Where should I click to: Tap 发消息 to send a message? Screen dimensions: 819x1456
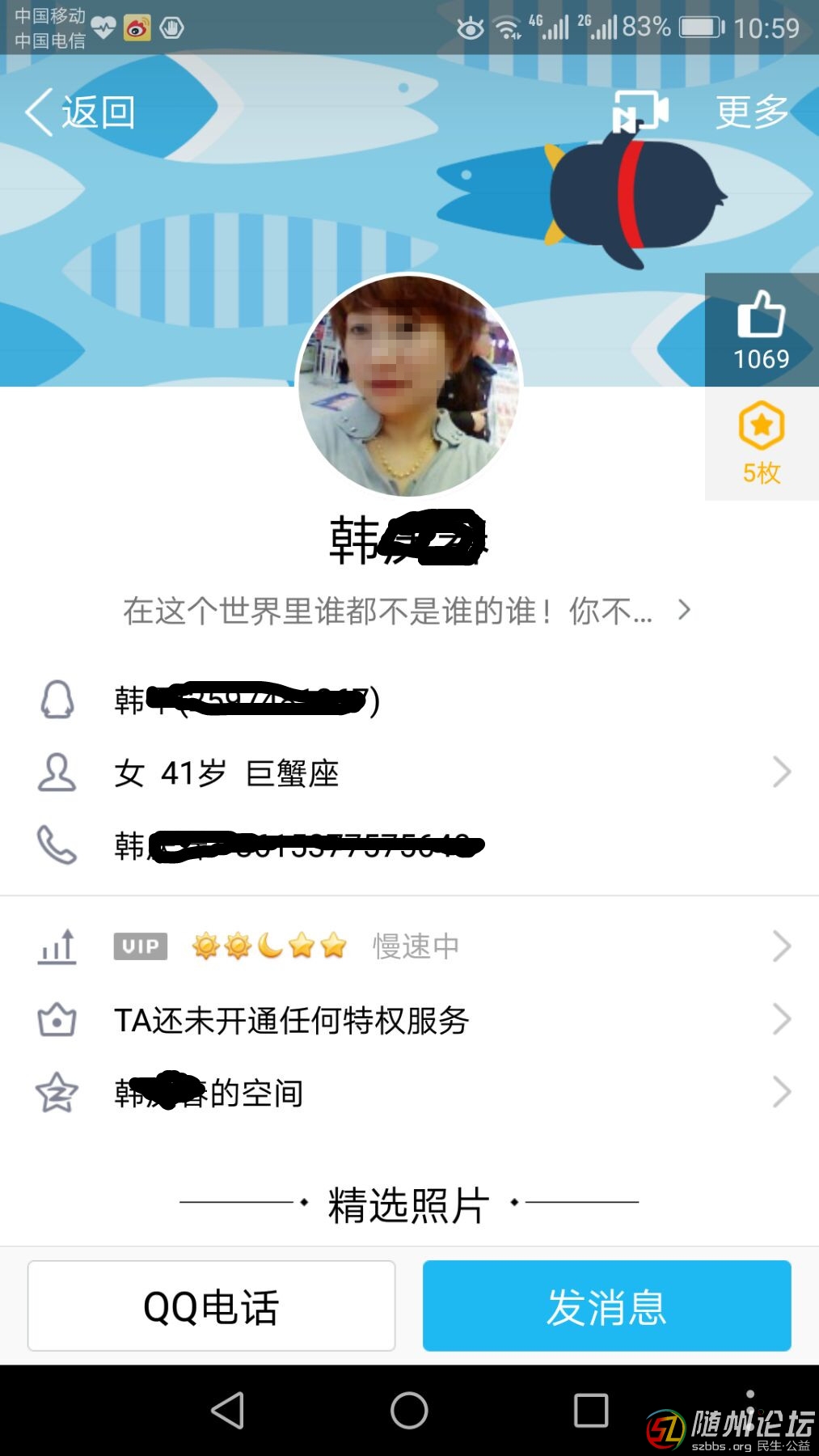click(x=606, y=1306)
